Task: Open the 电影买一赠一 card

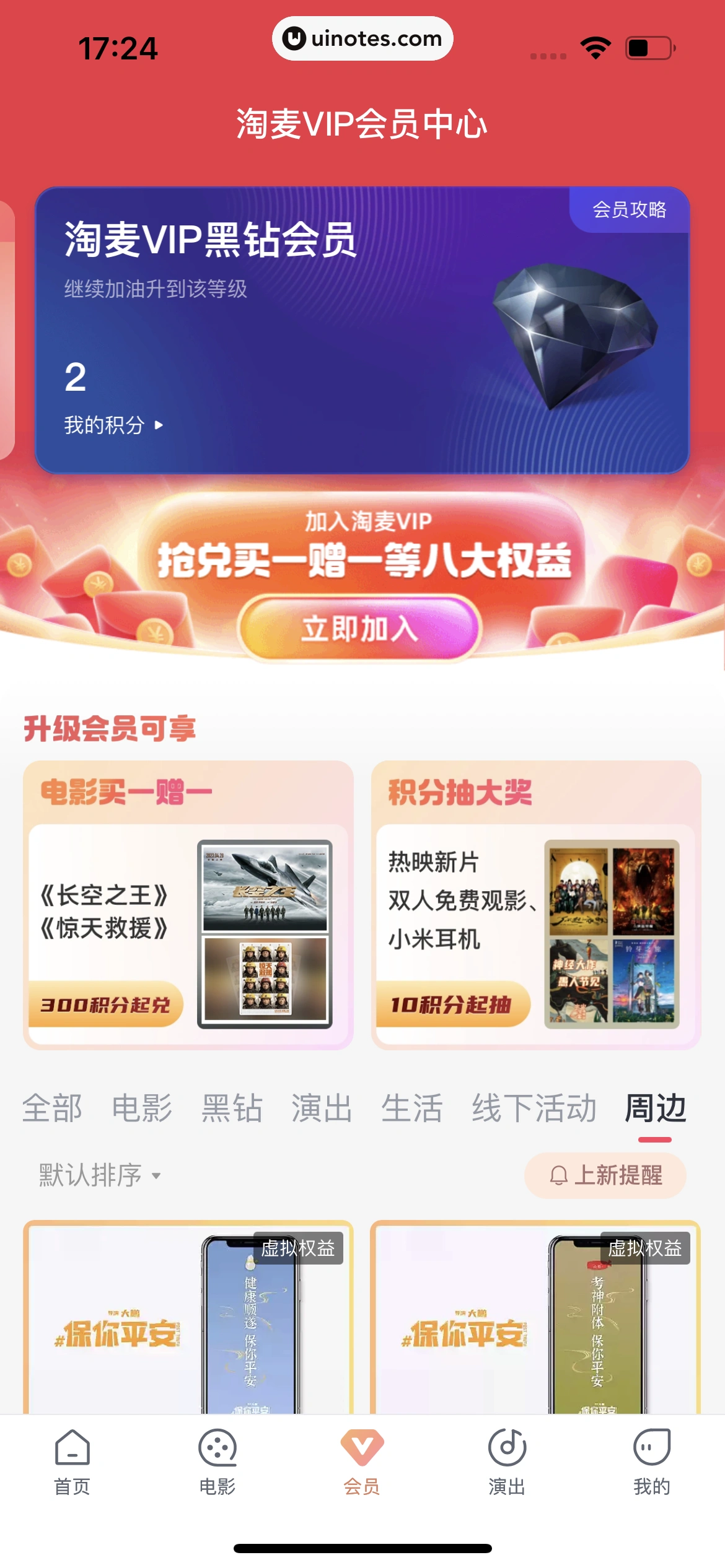Action: click(x=188, y=905)
